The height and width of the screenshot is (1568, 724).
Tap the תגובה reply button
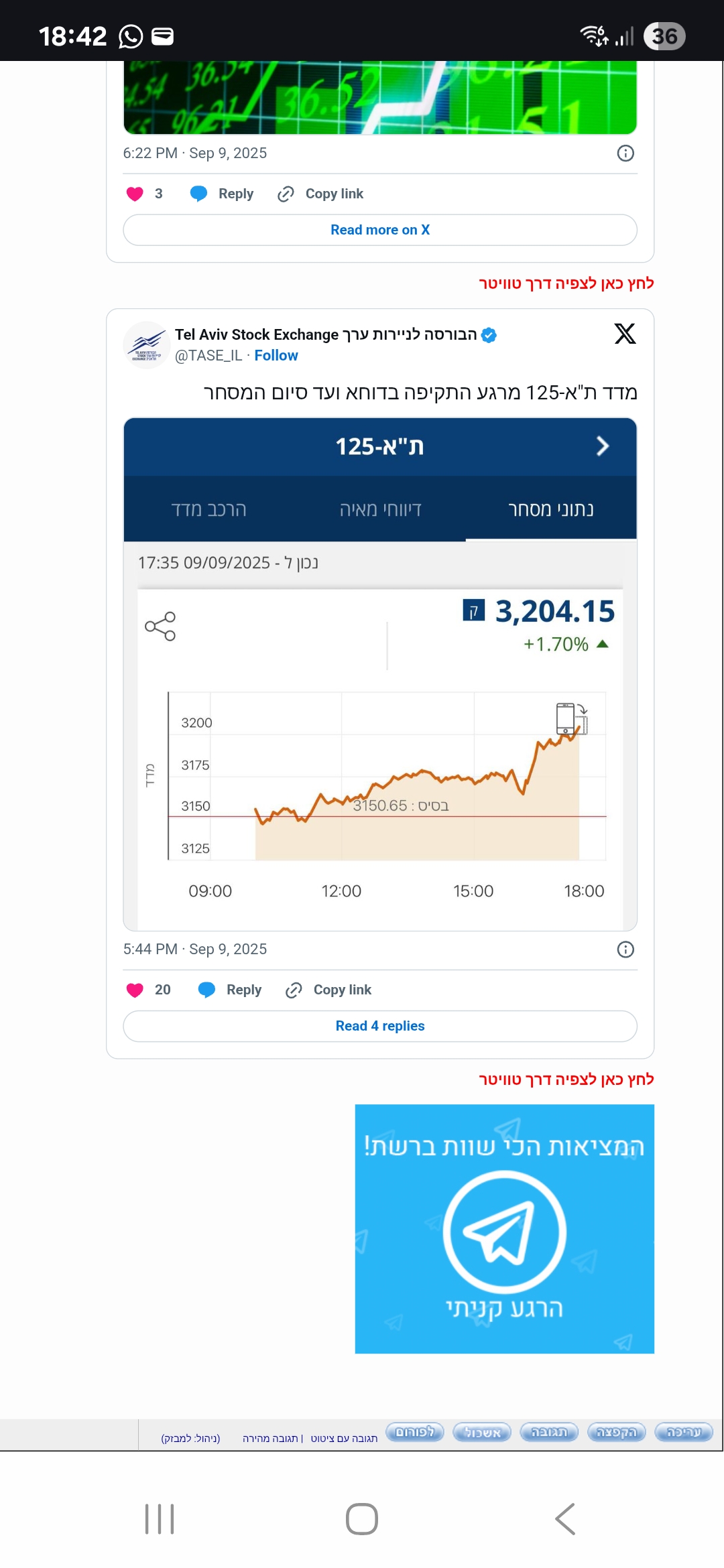pyautogui.click(x=549, y=1432)
